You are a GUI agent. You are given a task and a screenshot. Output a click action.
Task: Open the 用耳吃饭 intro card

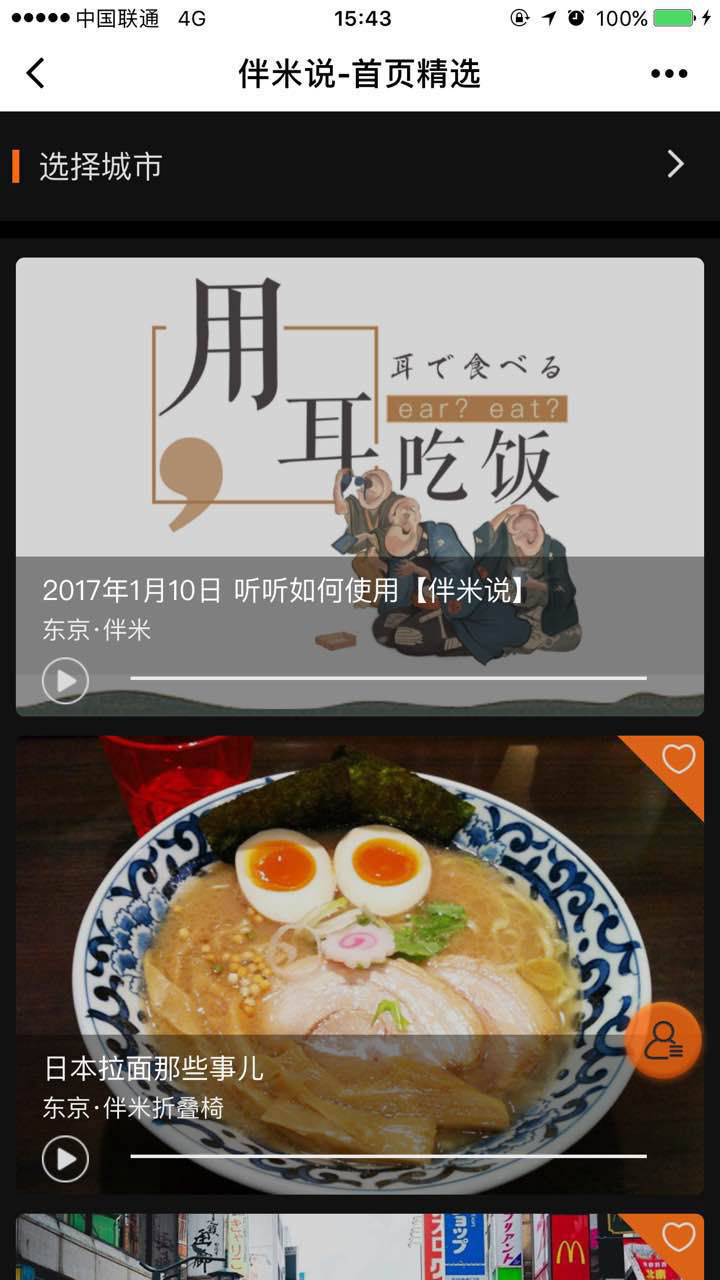[x=360, y=420]
